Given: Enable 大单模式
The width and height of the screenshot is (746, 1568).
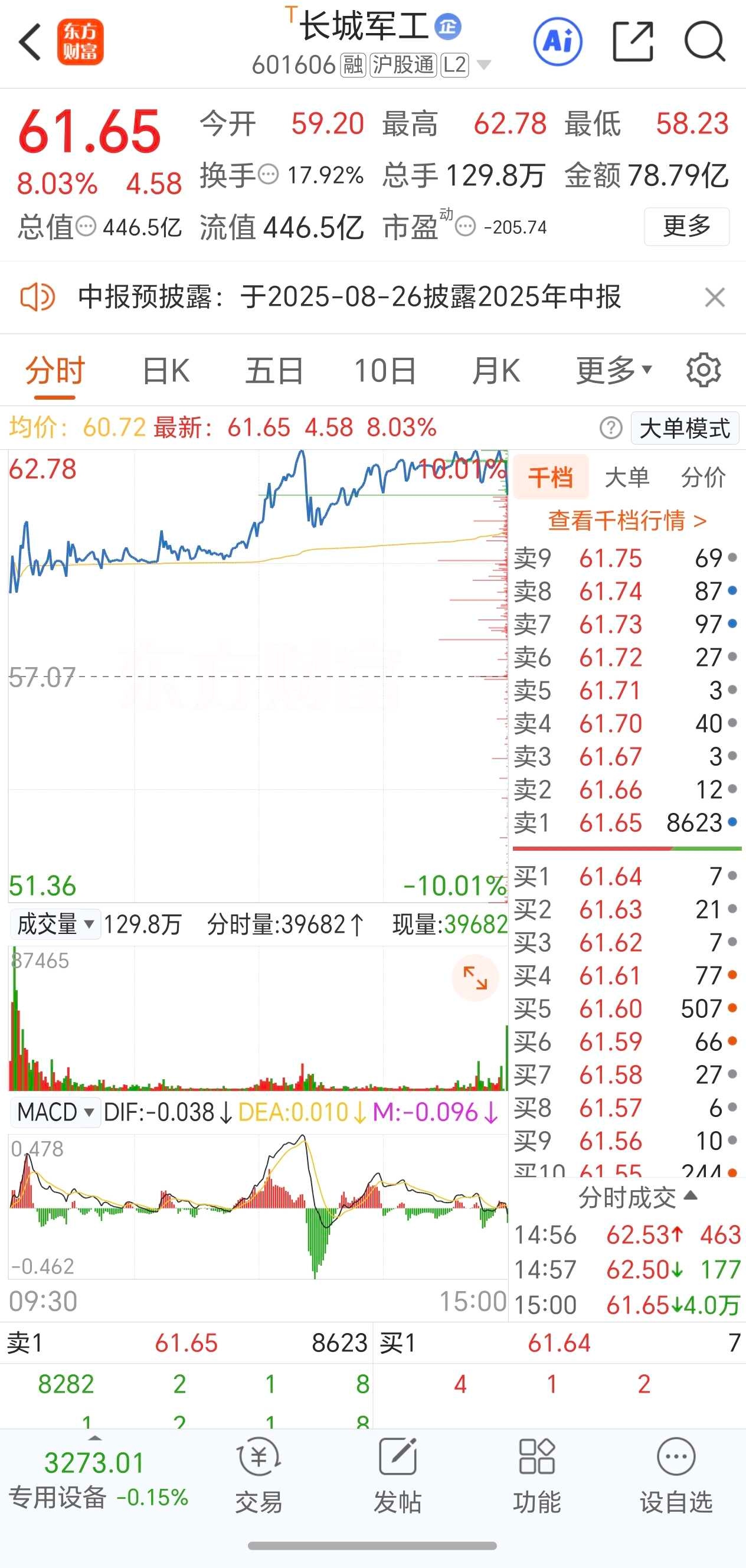Looking at the screenshot, I should click(x=685, y=428).
